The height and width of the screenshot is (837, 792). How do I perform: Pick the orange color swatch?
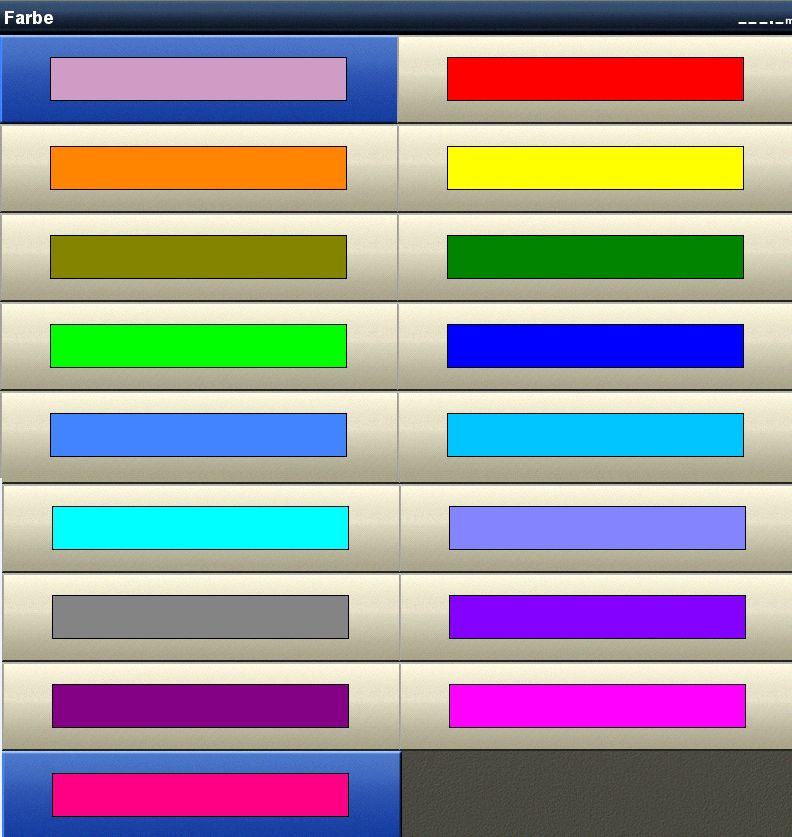pos(198,168)
